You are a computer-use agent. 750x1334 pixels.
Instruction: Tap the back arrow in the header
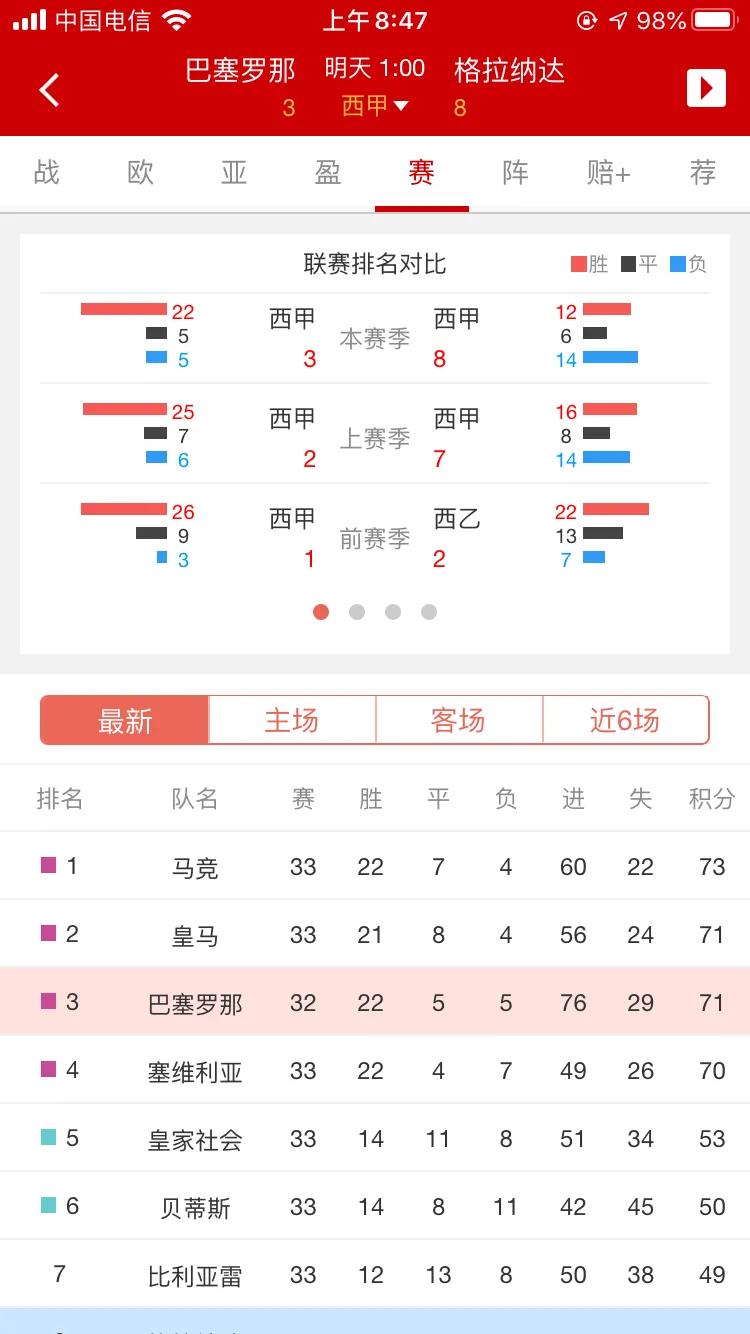pos(48,88)
